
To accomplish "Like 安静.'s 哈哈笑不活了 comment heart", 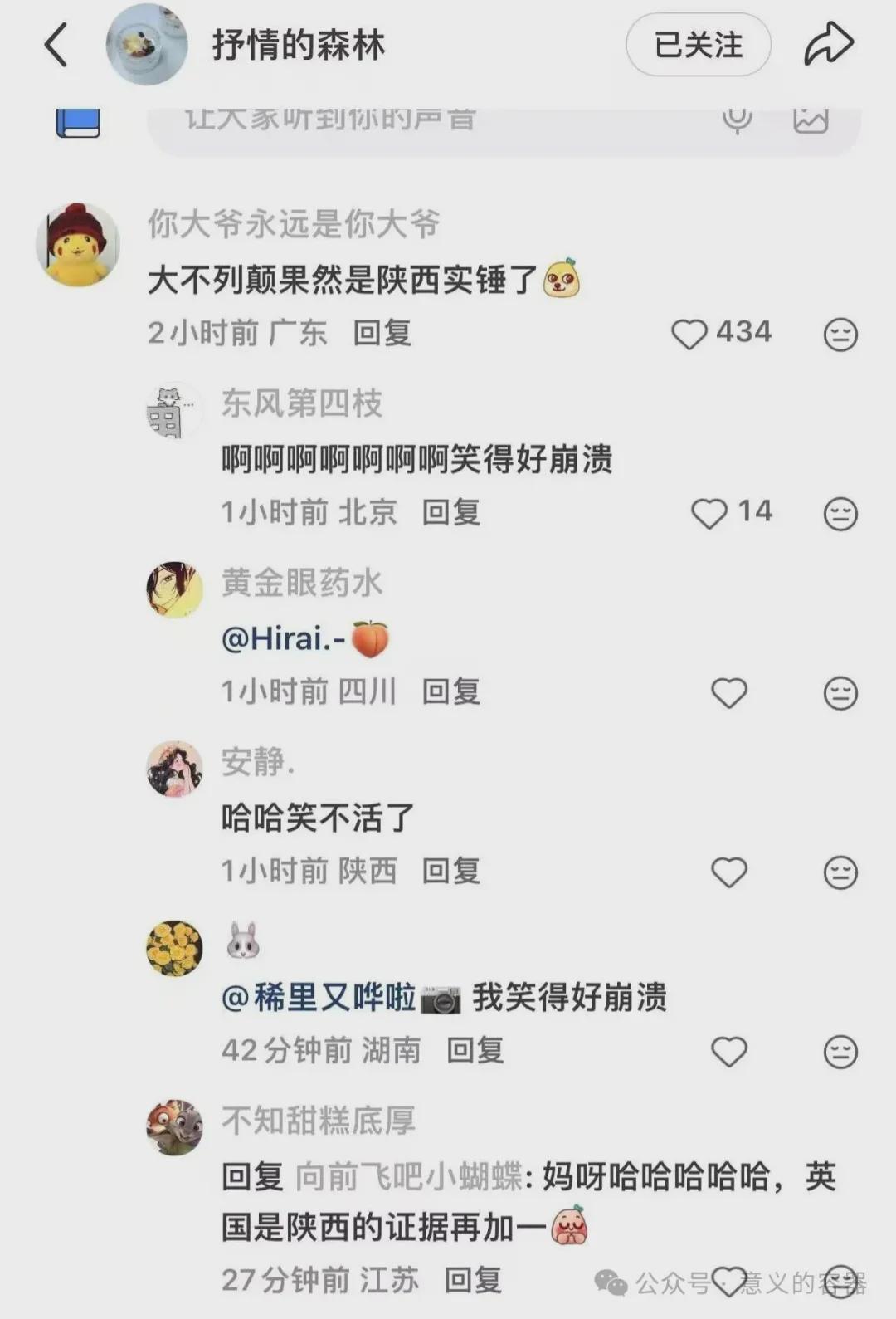I will [730, 872].
